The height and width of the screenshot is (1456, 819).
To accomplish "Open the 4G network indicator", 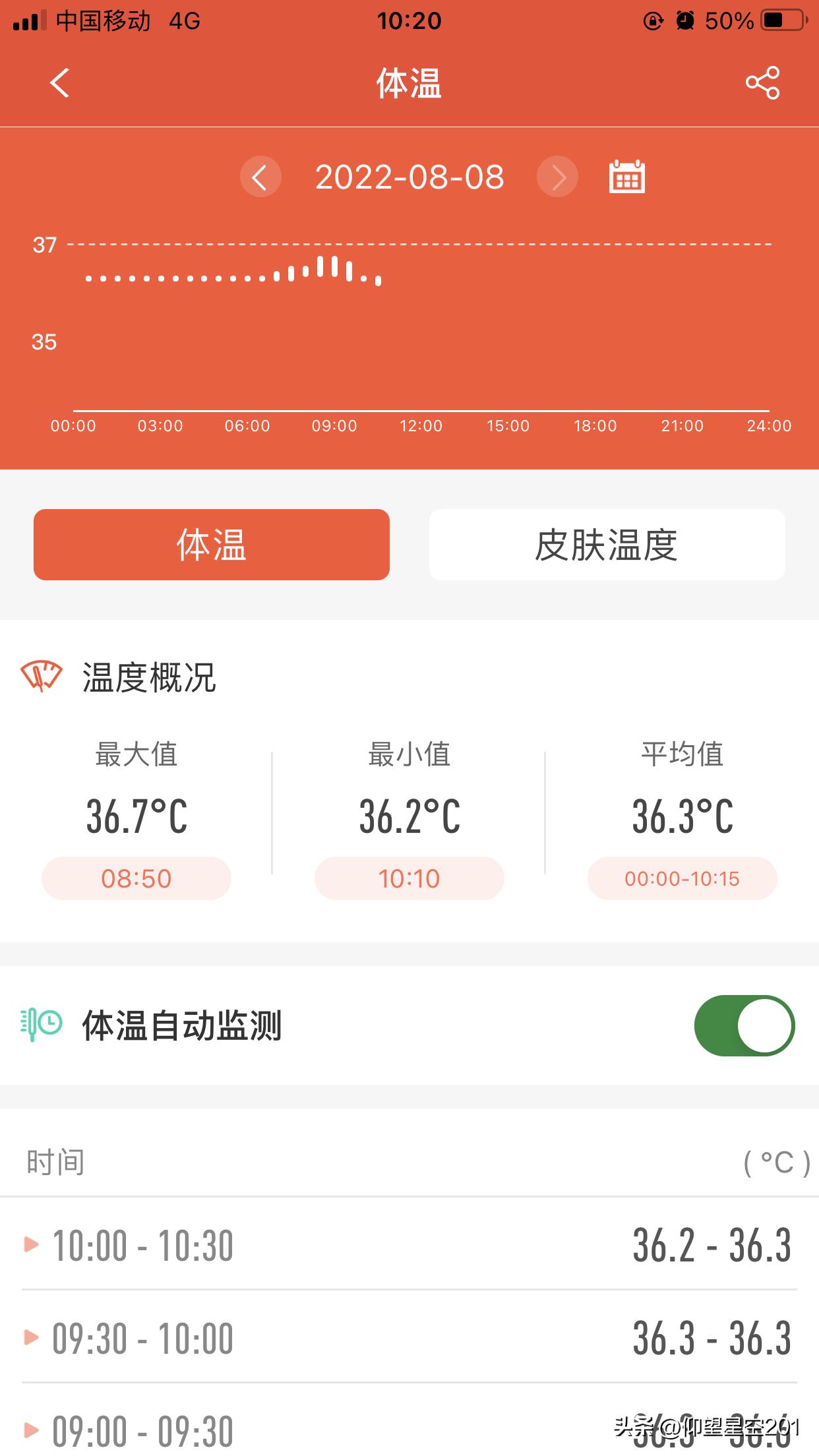I will (x=186, y=20).
